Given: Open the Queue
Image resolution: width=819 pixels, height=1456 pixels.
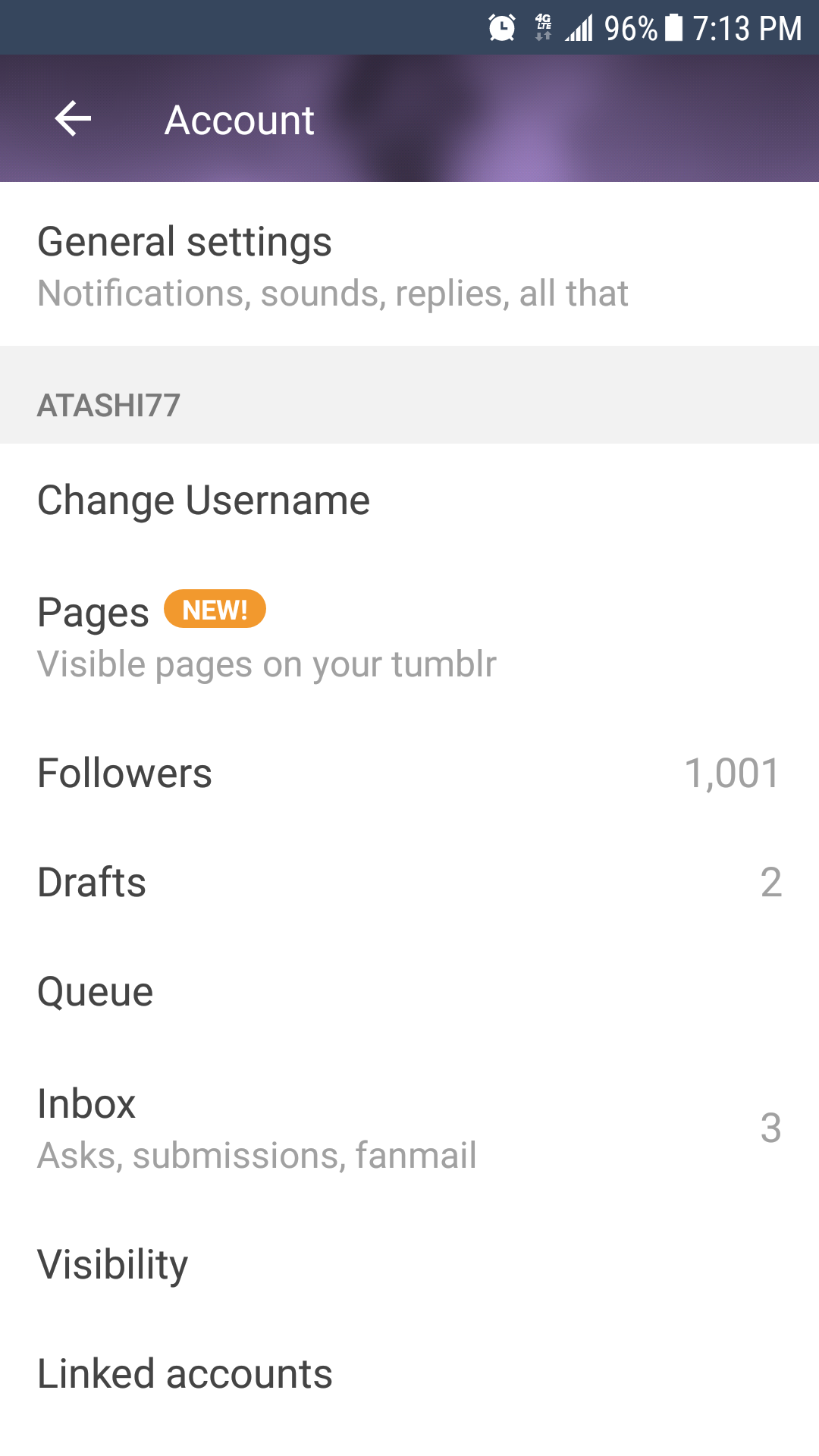Looking at the screenshot, I should (409, 991).
